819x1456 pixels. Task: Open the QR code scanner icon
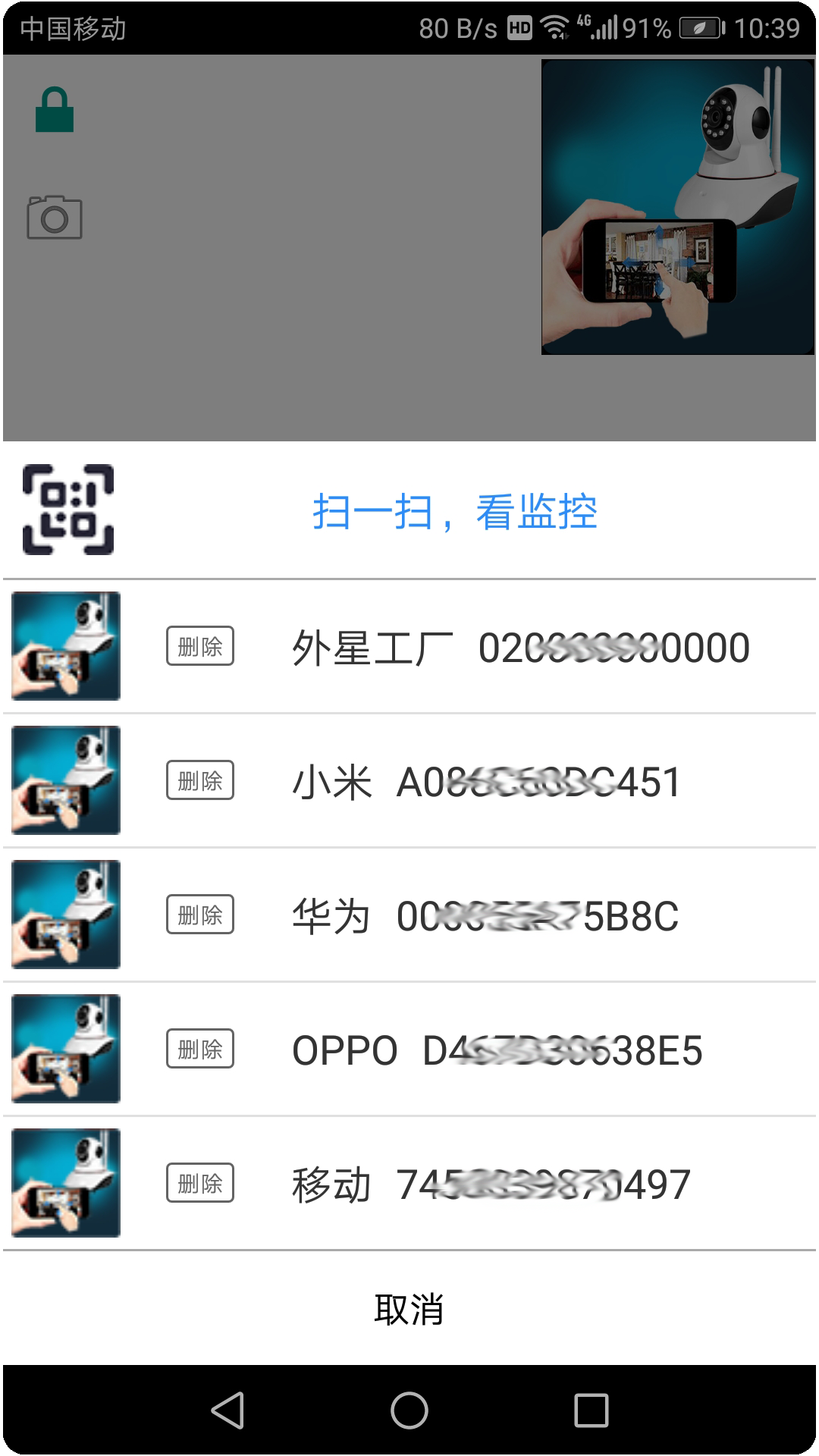pos(68,508)
